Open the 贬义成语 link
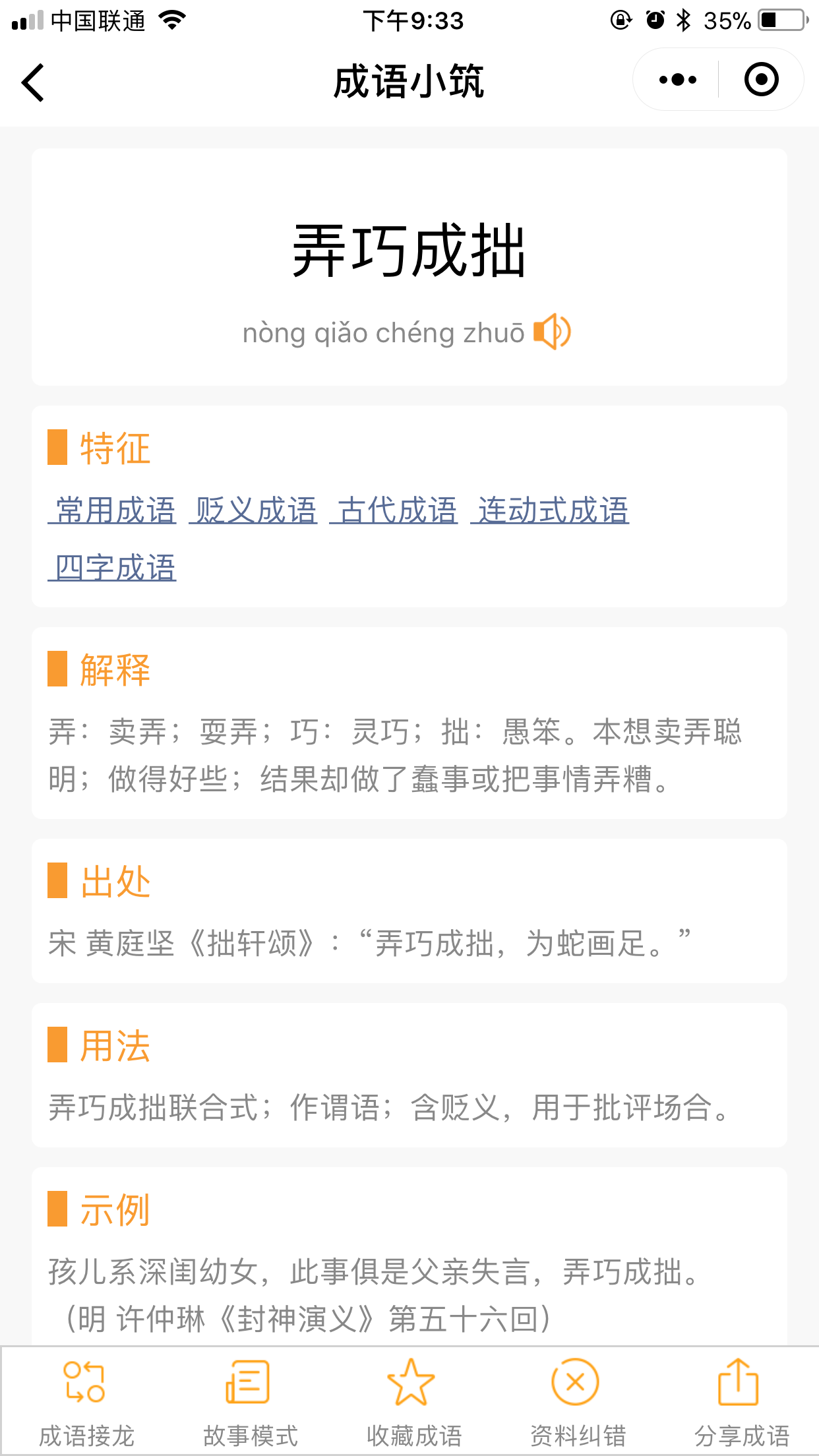This screenshot has height=1456, width=819. coord(253,510)
